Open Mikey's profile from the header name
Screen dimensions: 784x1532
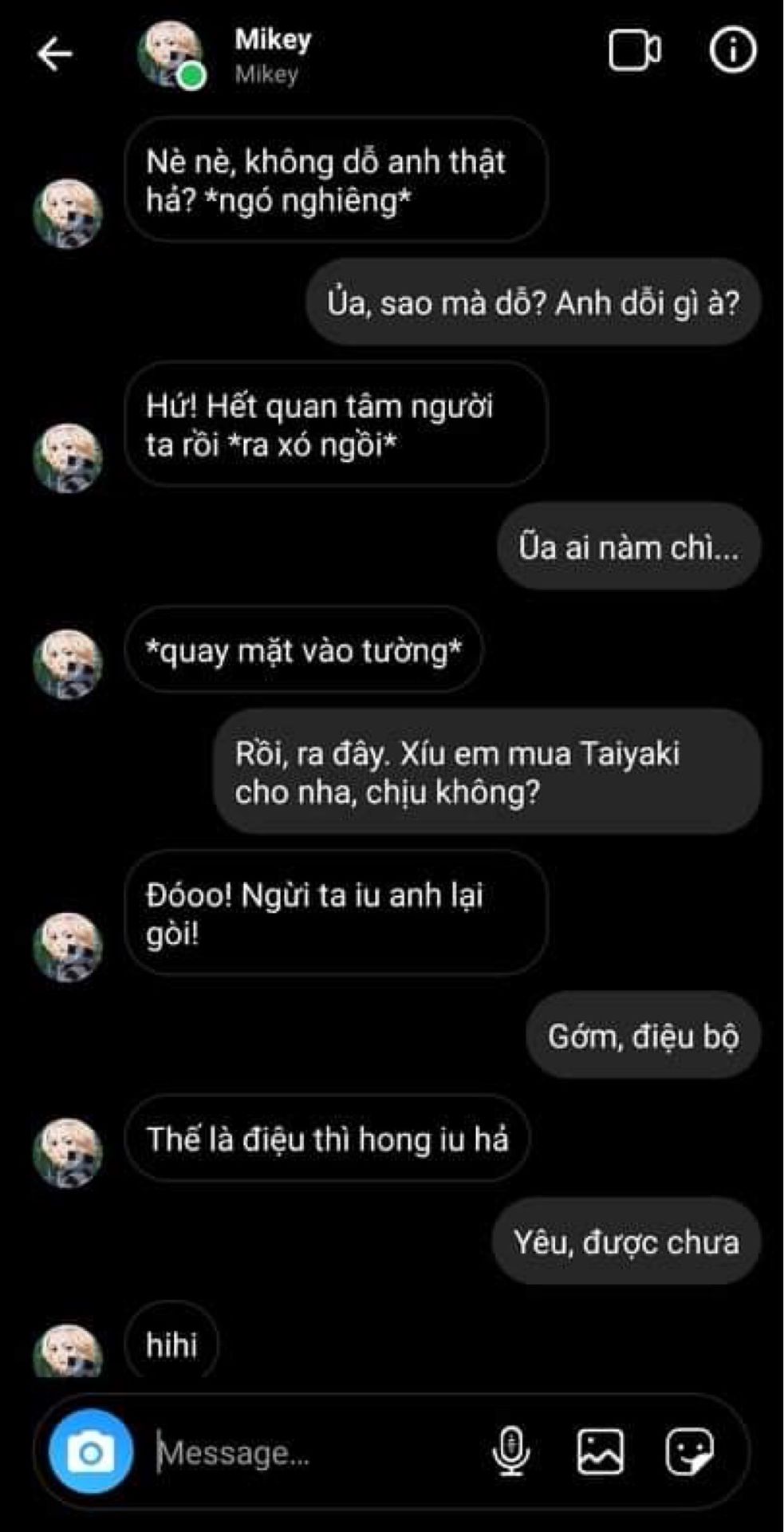273,39
